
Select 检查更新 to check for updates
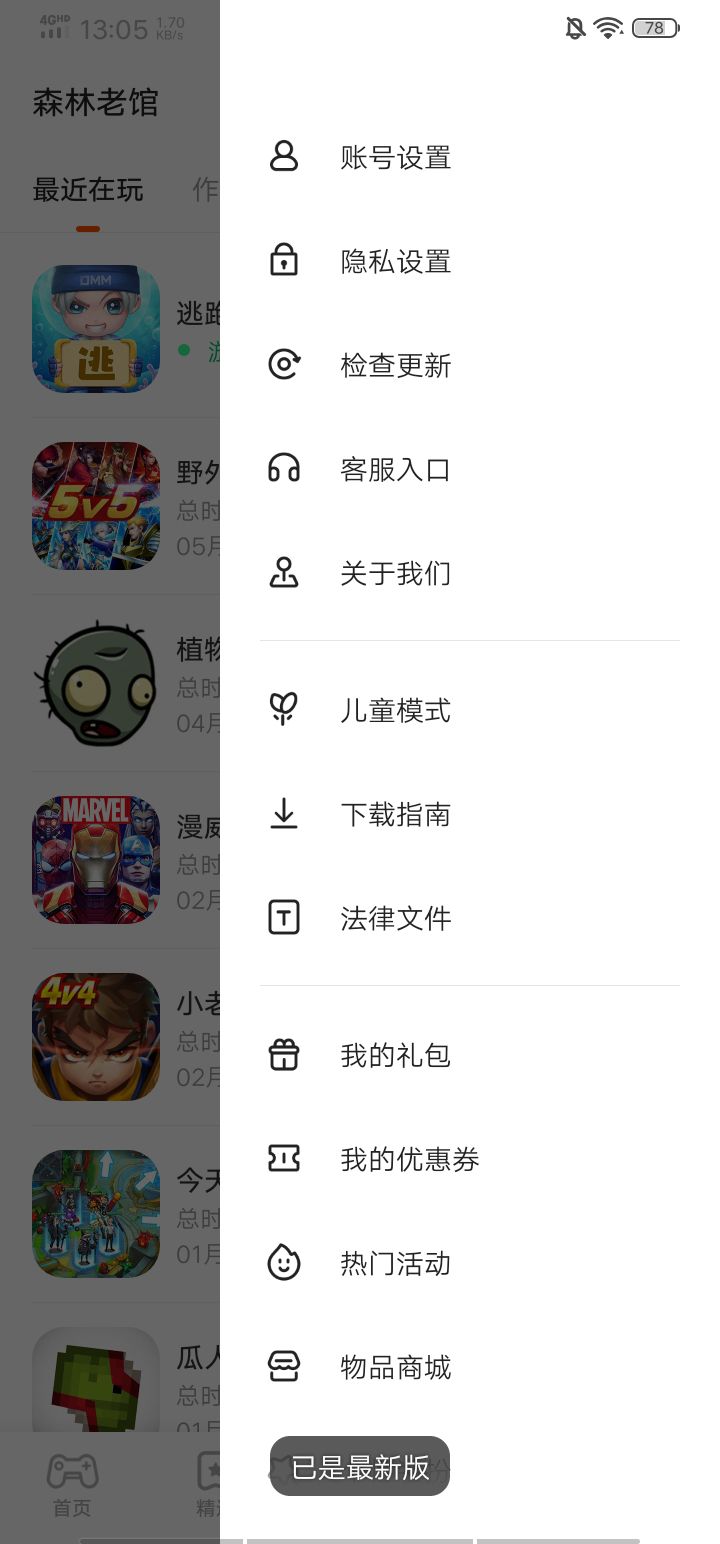(x=395, y=366)
